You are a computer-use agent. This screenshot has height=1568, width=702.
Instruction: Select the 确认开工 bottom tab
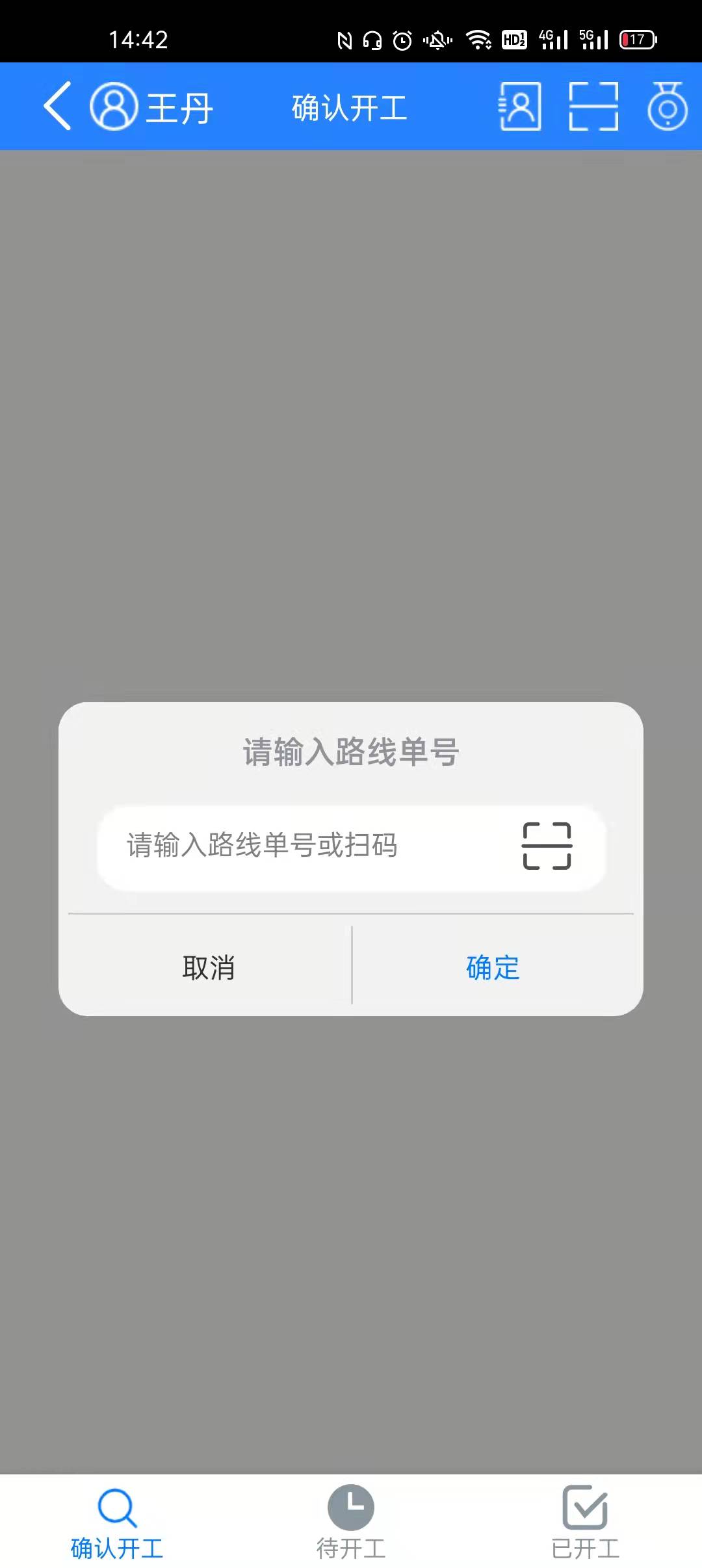click(117, 1522)
